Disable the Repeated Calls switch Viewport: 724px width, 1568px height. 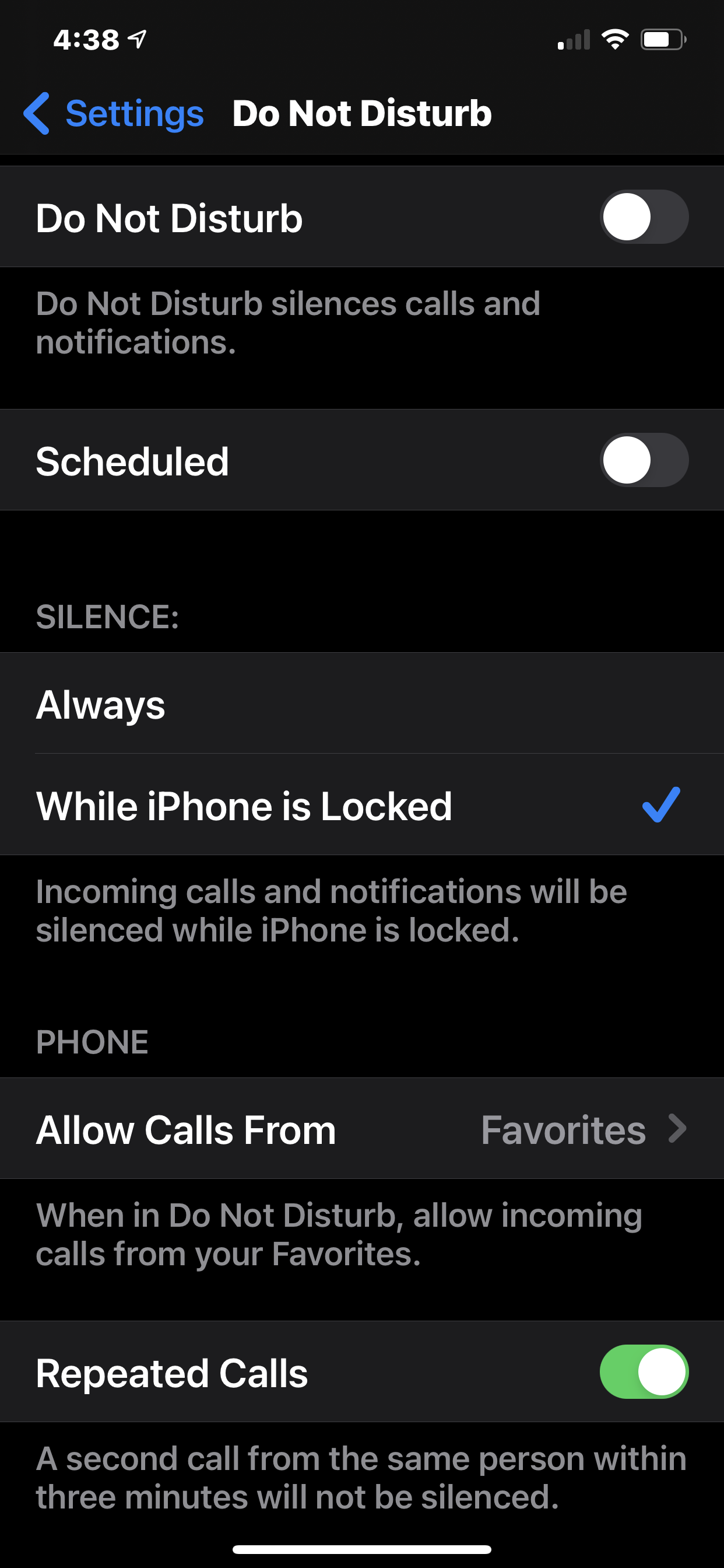(643, 1372)
